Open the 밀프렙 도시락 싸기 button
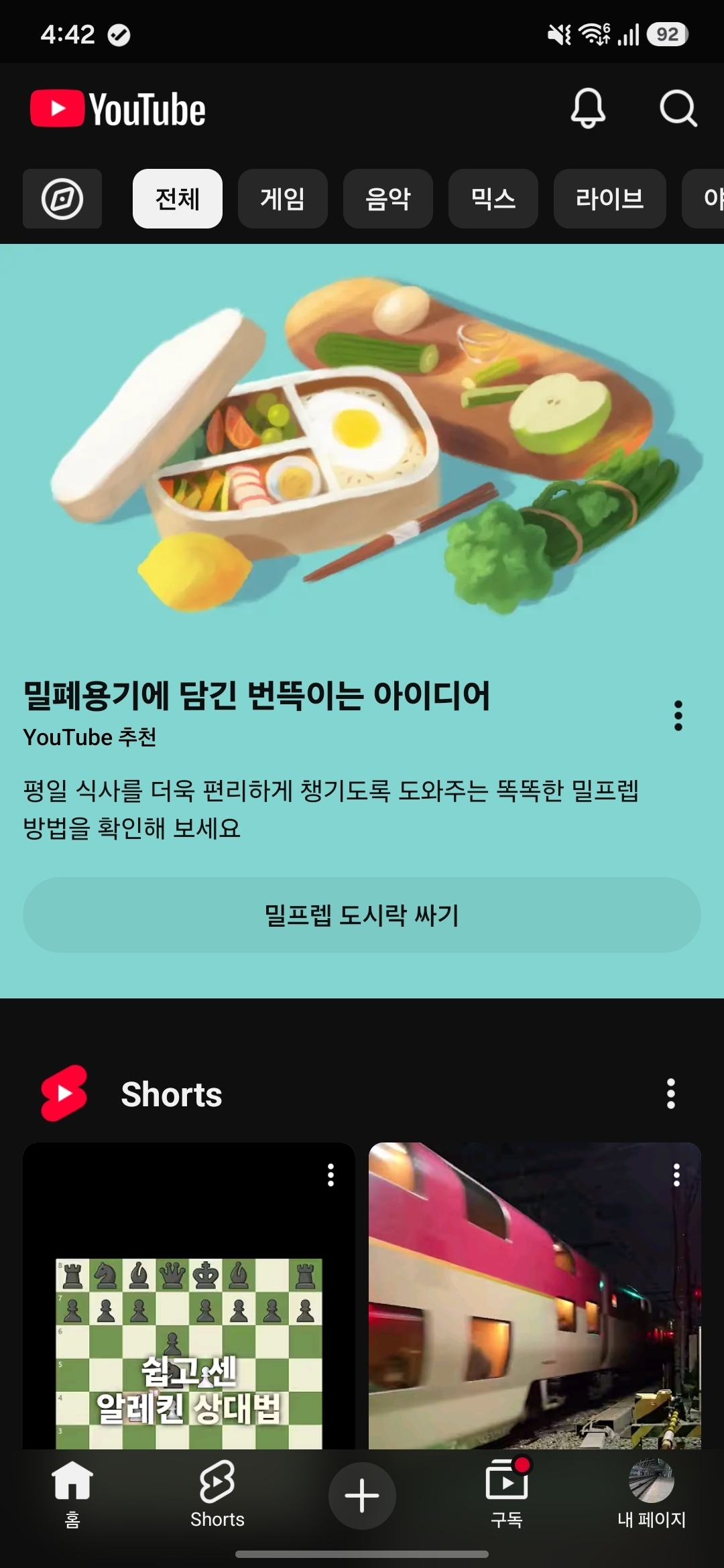The width and height of the screenshot is (724, 1568). coord(362,915)
